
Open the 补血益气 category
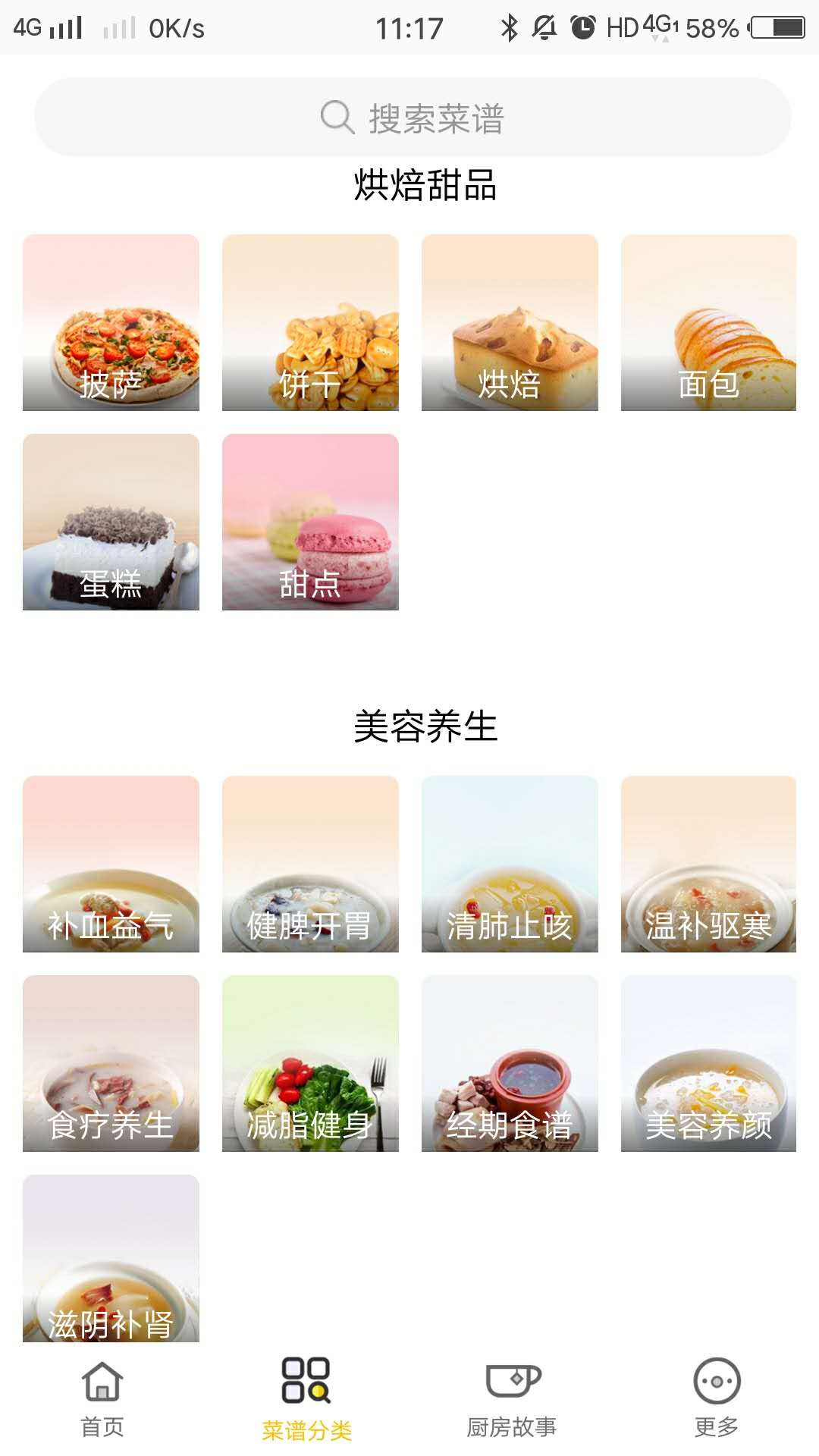click(x=111, y=864)
